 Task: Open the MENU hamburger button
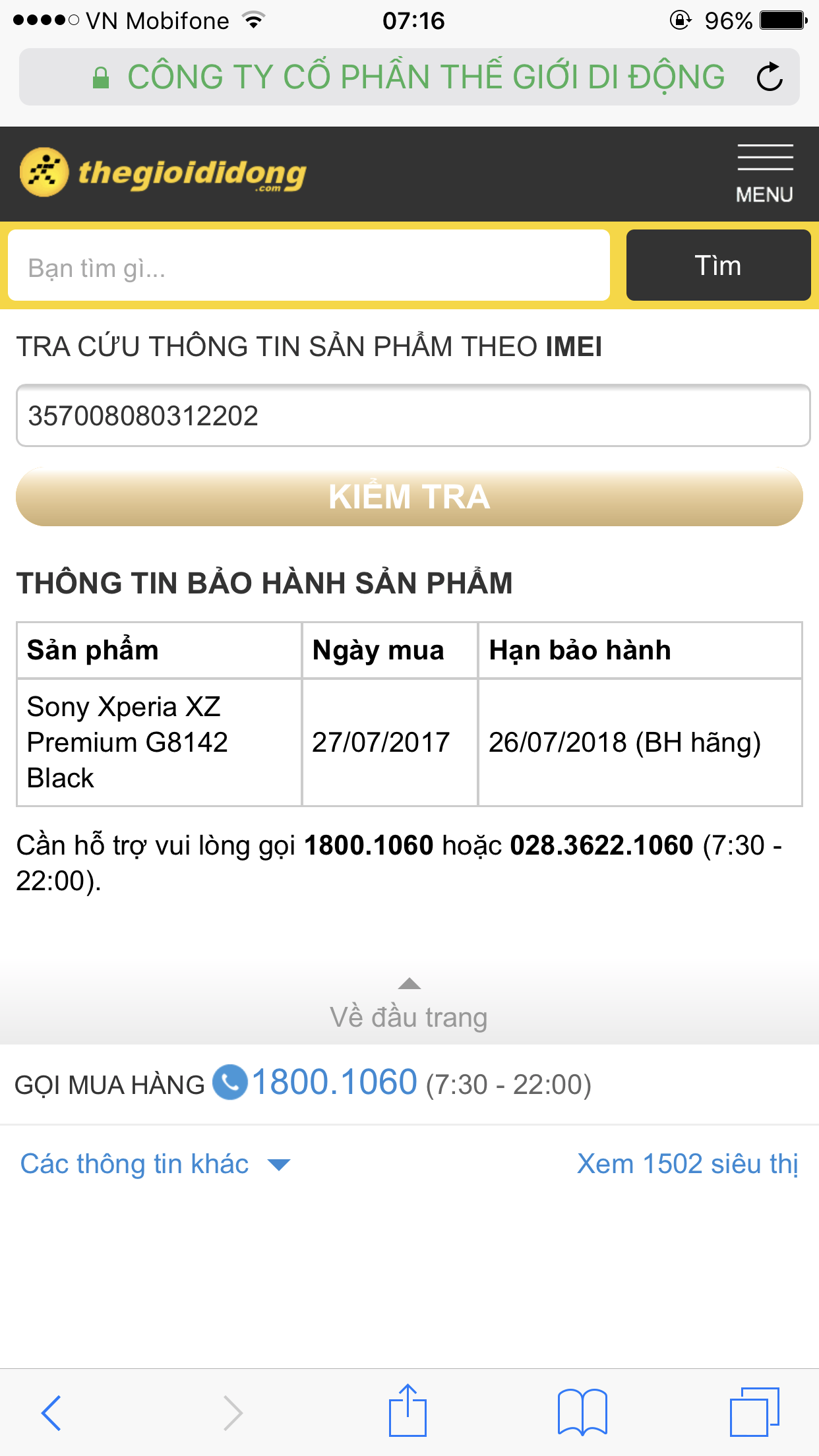click(x=764, y=174)
